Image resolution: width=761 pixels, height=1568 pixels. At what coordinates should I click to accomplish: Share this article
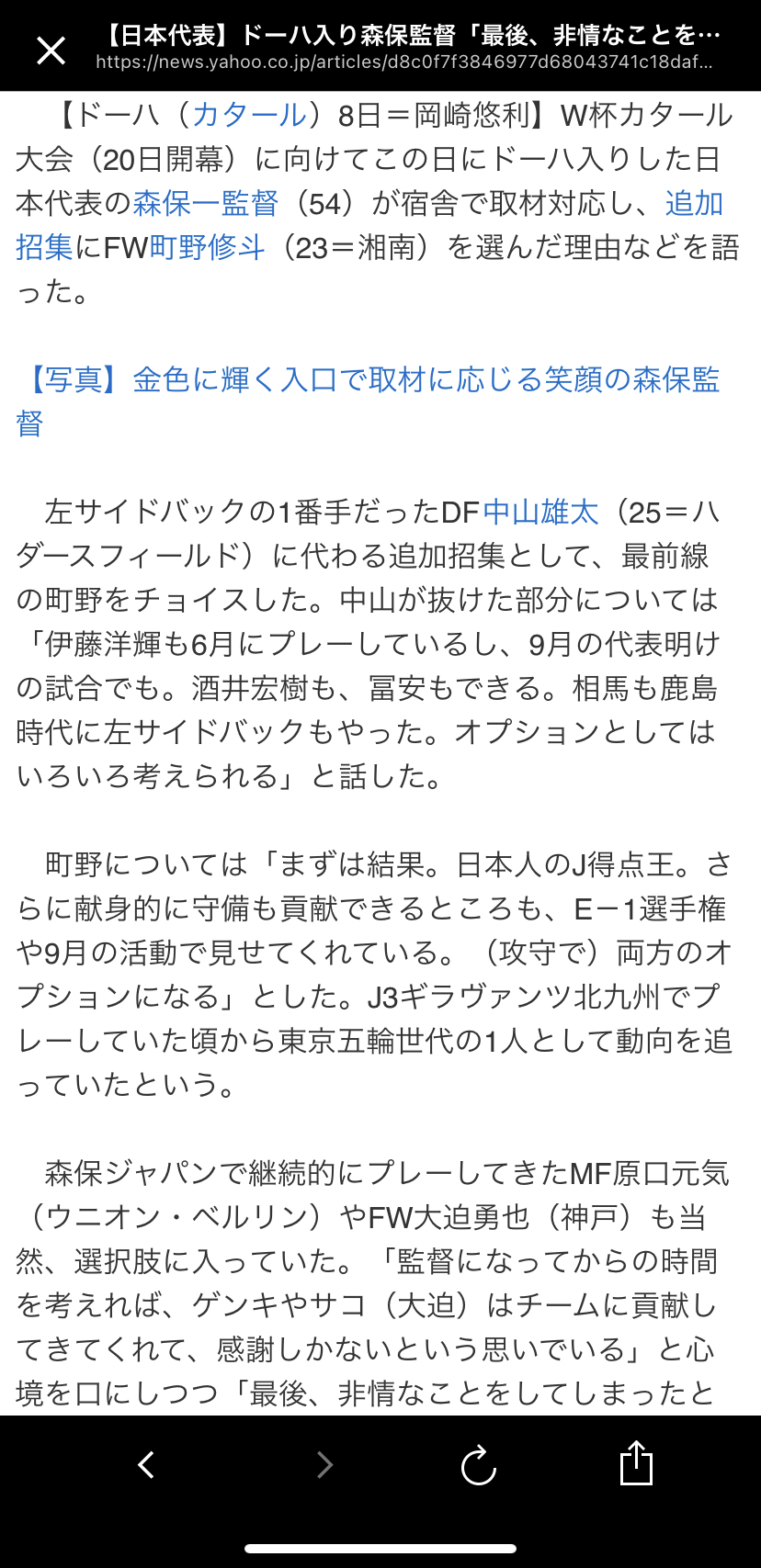tap(635, 1462)
